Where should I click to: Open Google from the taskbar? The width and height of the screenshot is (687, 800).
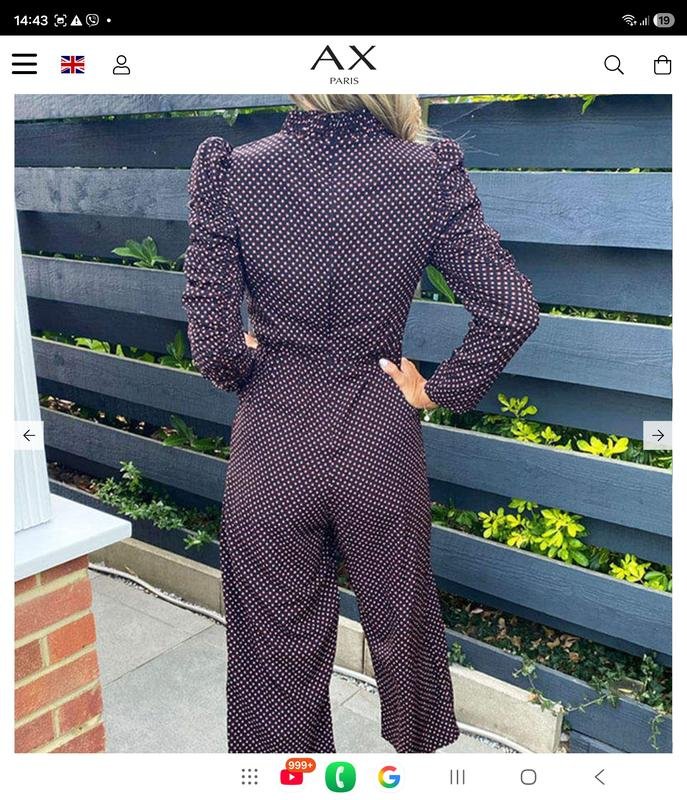click(389, 777)
